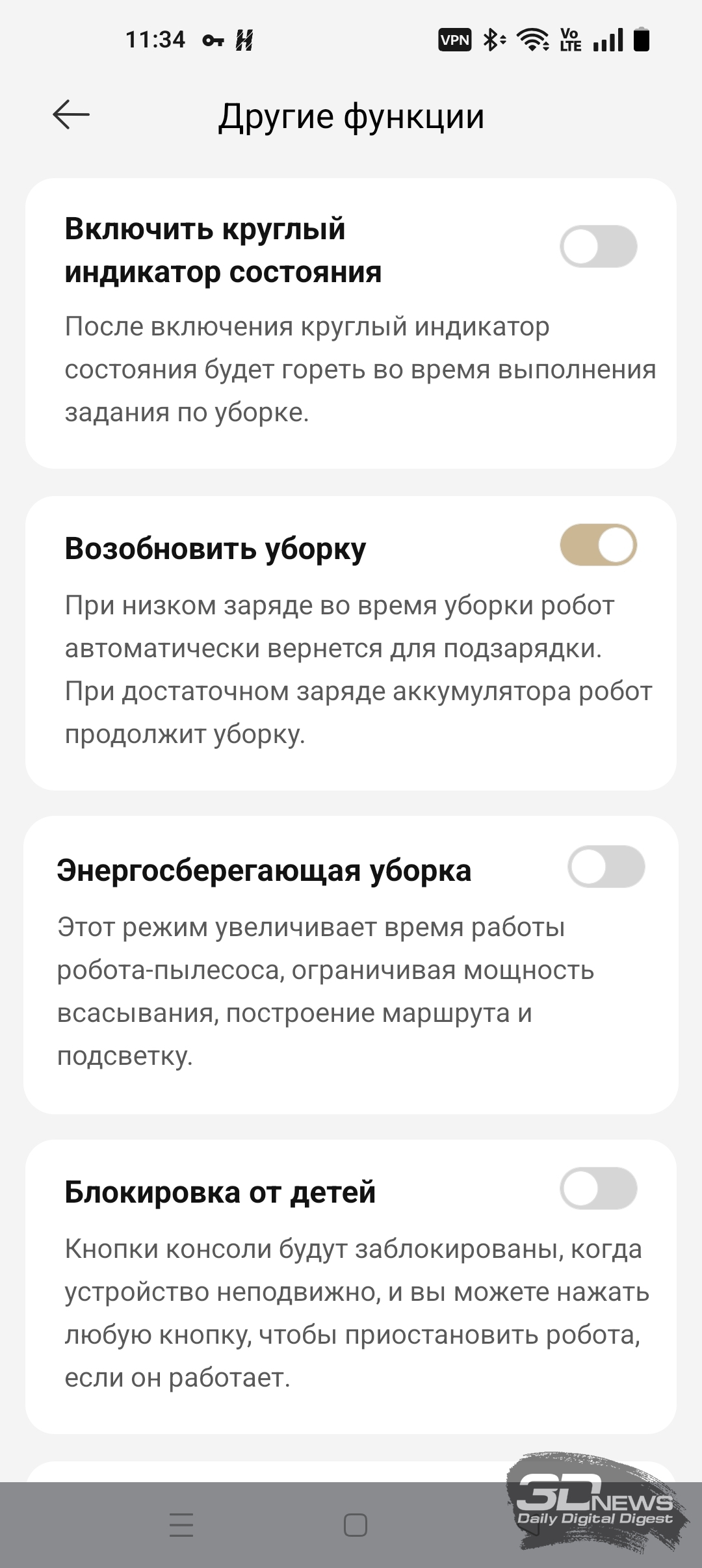
Task: Turn on Энергосберегающая уборка
Action: click(606, 867)
